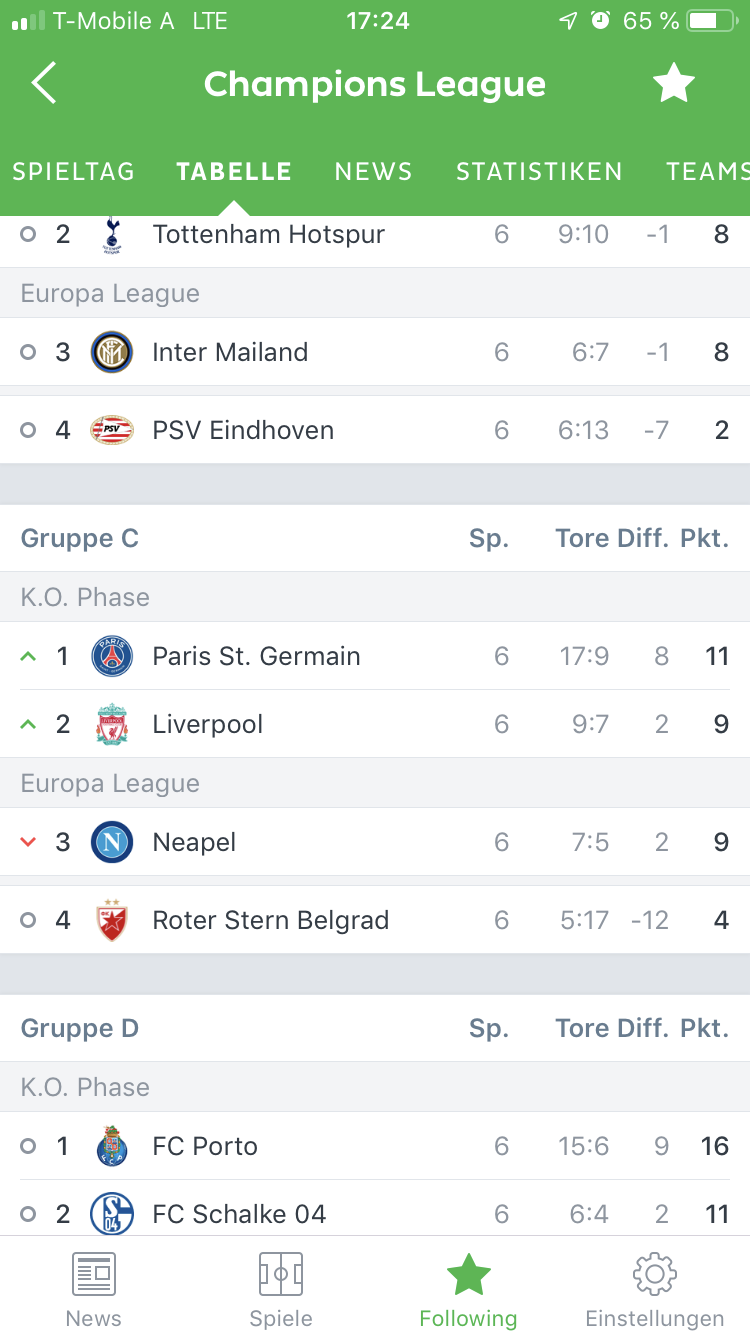This screenshot has width=750, height=1334.
Task: Open Roter Stern Belgrad row
Action: 375,920
